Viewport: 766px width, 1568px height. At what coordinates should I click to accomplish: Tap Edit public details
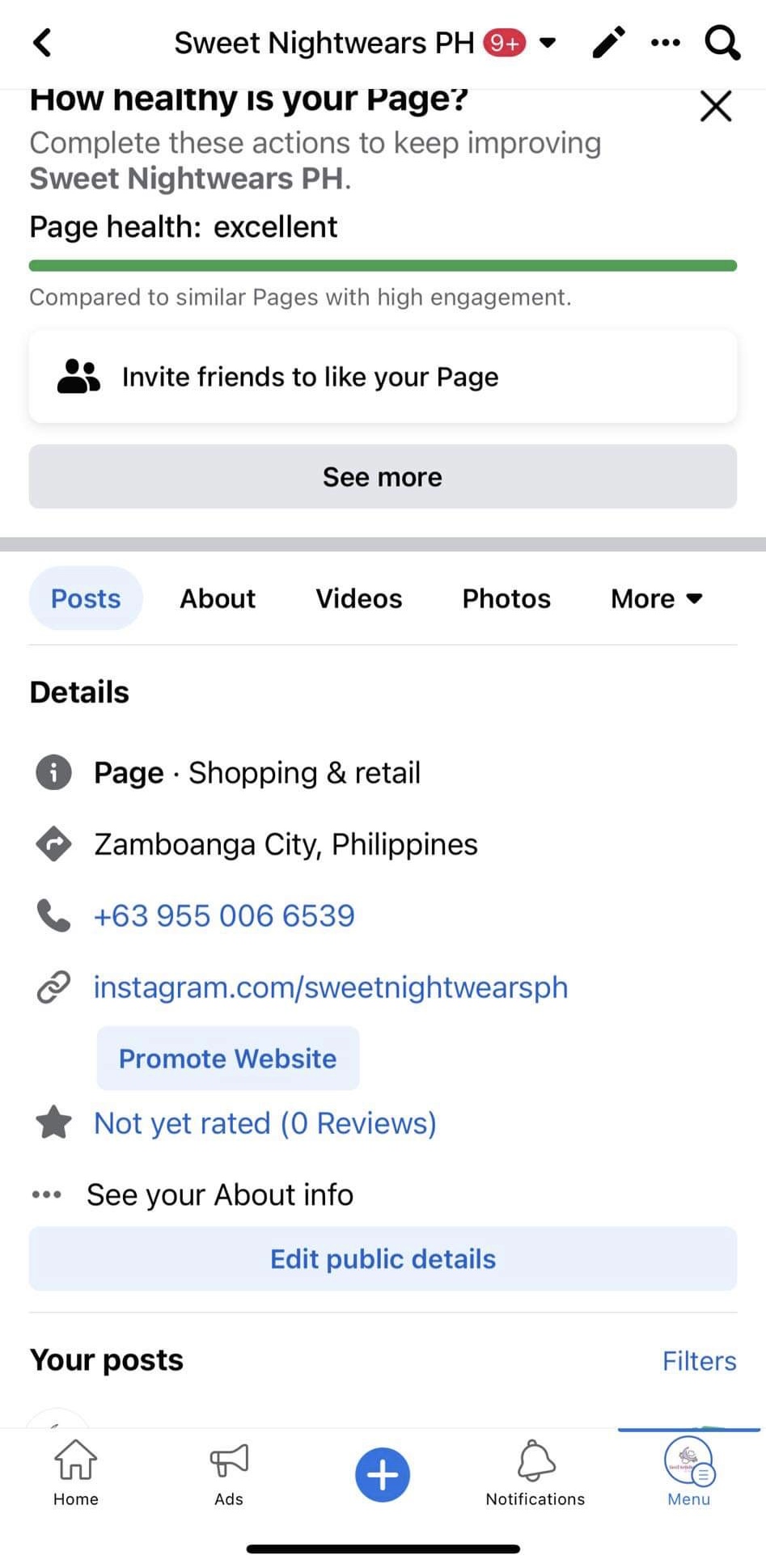pos(383,1259)
